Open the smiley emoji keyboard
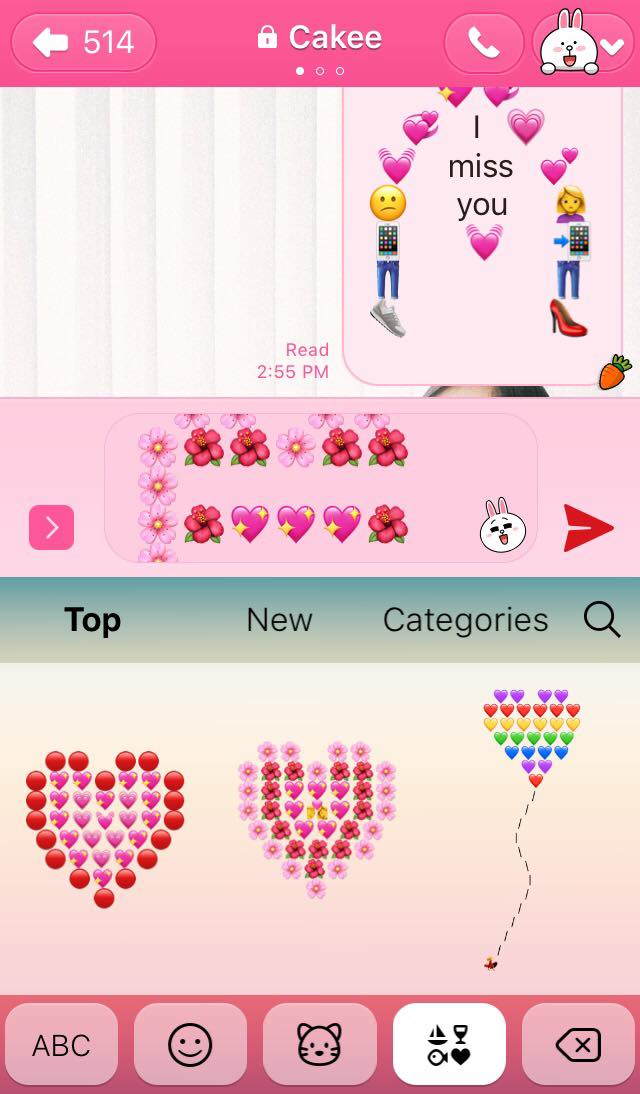Screen dimensions: 640x1094 (x=190, y=1045)
